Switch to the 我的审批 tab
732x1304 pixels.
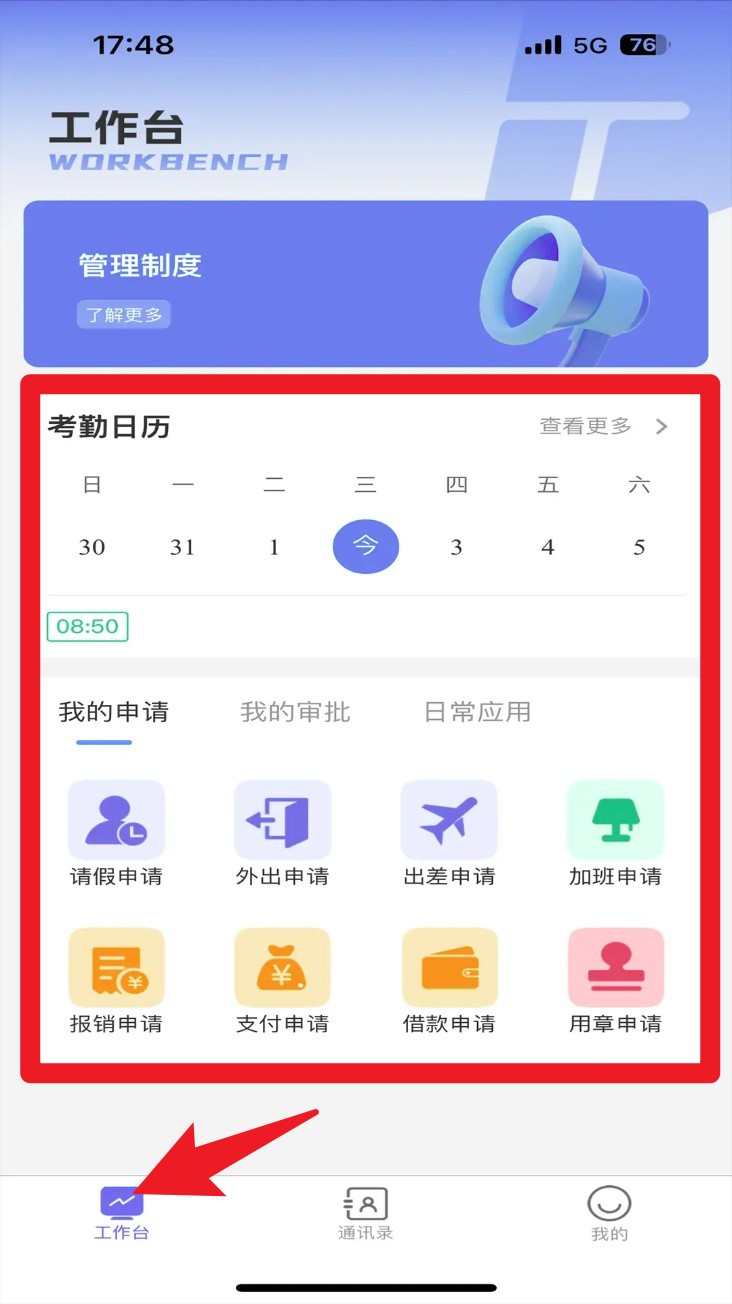point(295,712)
